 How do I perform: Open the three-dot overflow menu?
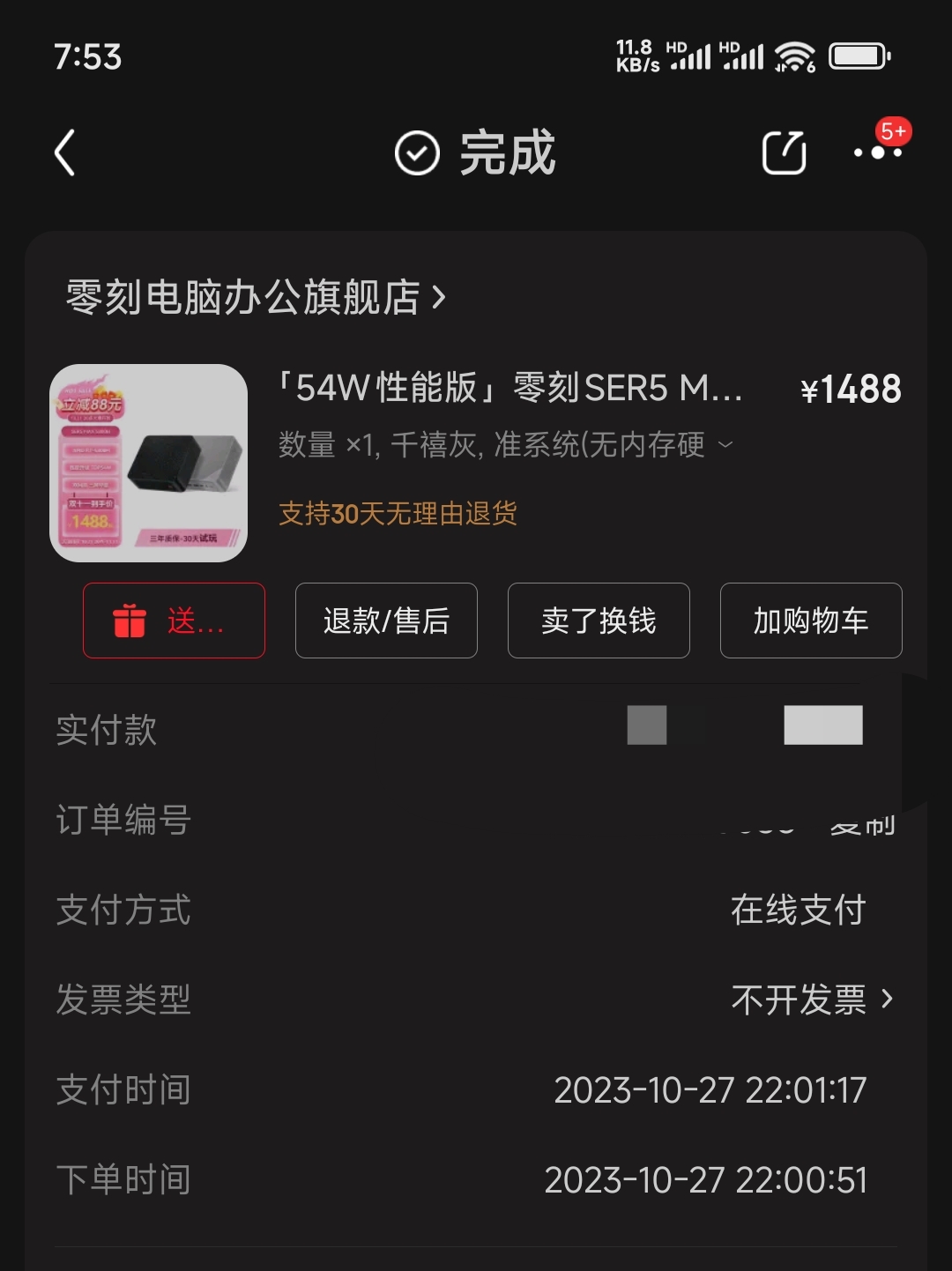tap(877, 153)
